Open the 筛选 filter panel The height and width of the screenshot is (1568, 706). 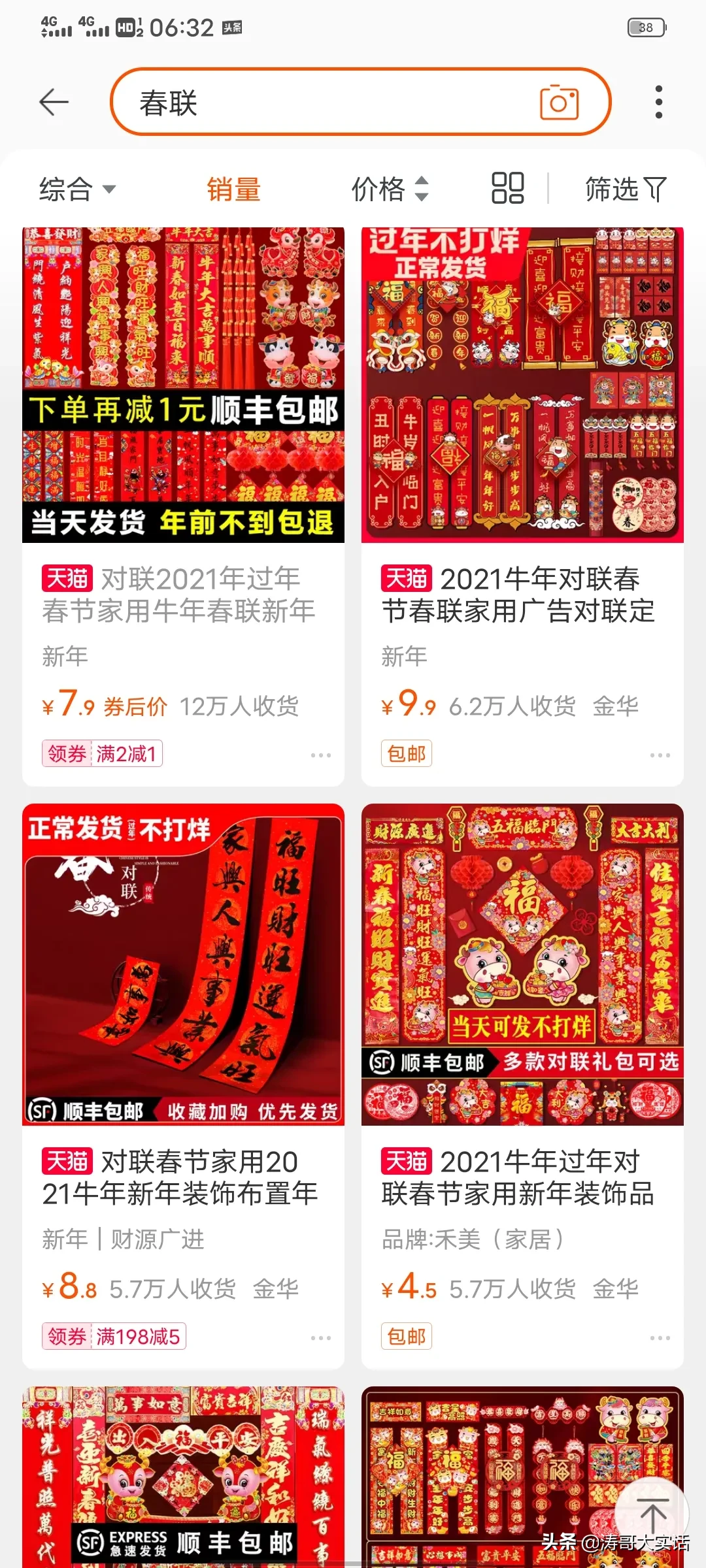pyautogui.click(x=625, y=189)
